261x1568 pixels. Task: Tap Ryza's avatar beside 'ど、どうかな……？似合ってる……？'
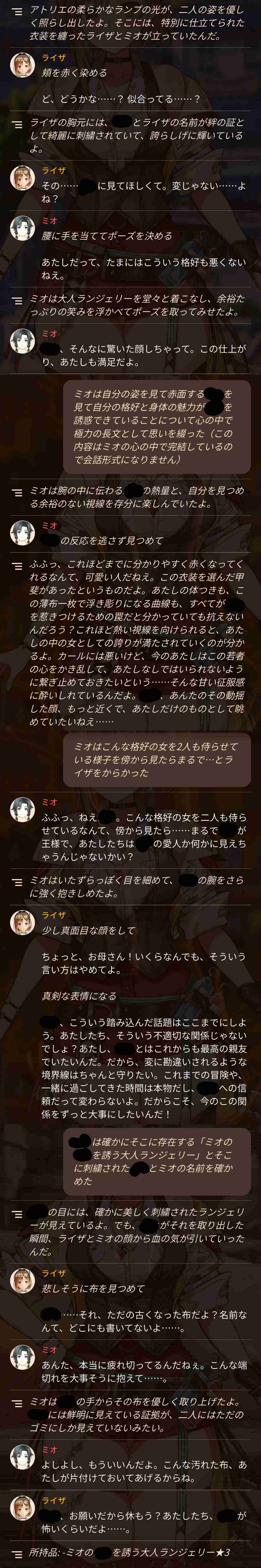click(23, 65)
